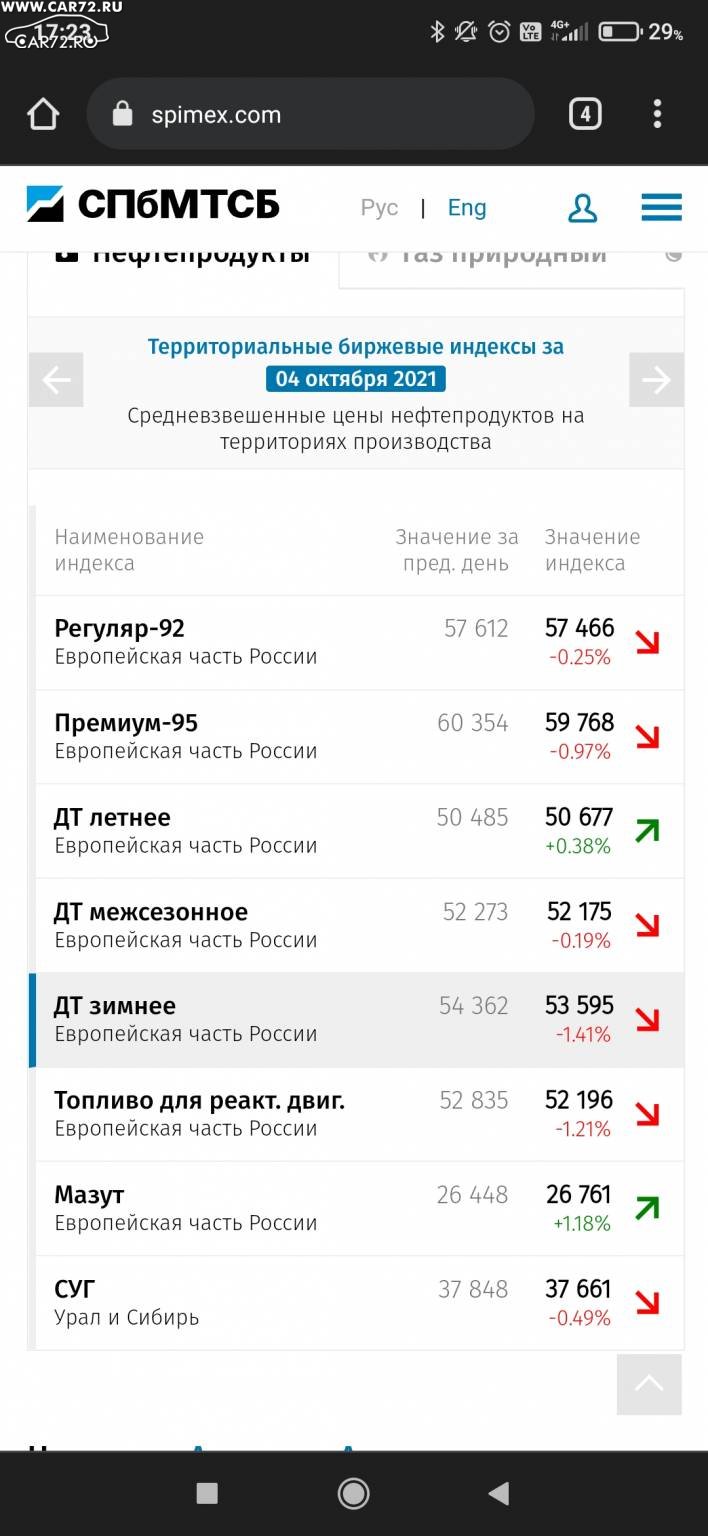Select the Нефтепродукты tab
This screenshot has width=708, height=1536.
tap(184, 258)
